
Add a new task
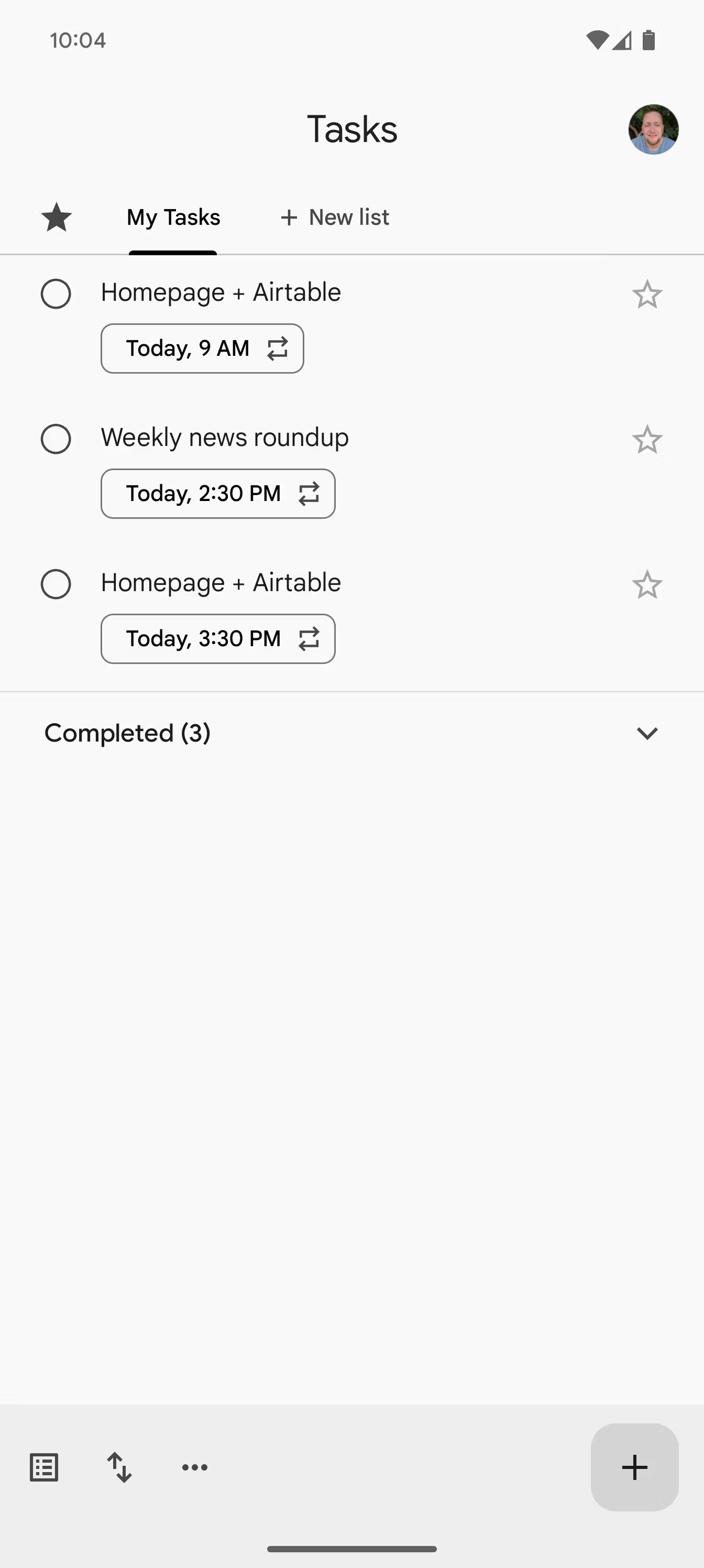click(634, 1467)
